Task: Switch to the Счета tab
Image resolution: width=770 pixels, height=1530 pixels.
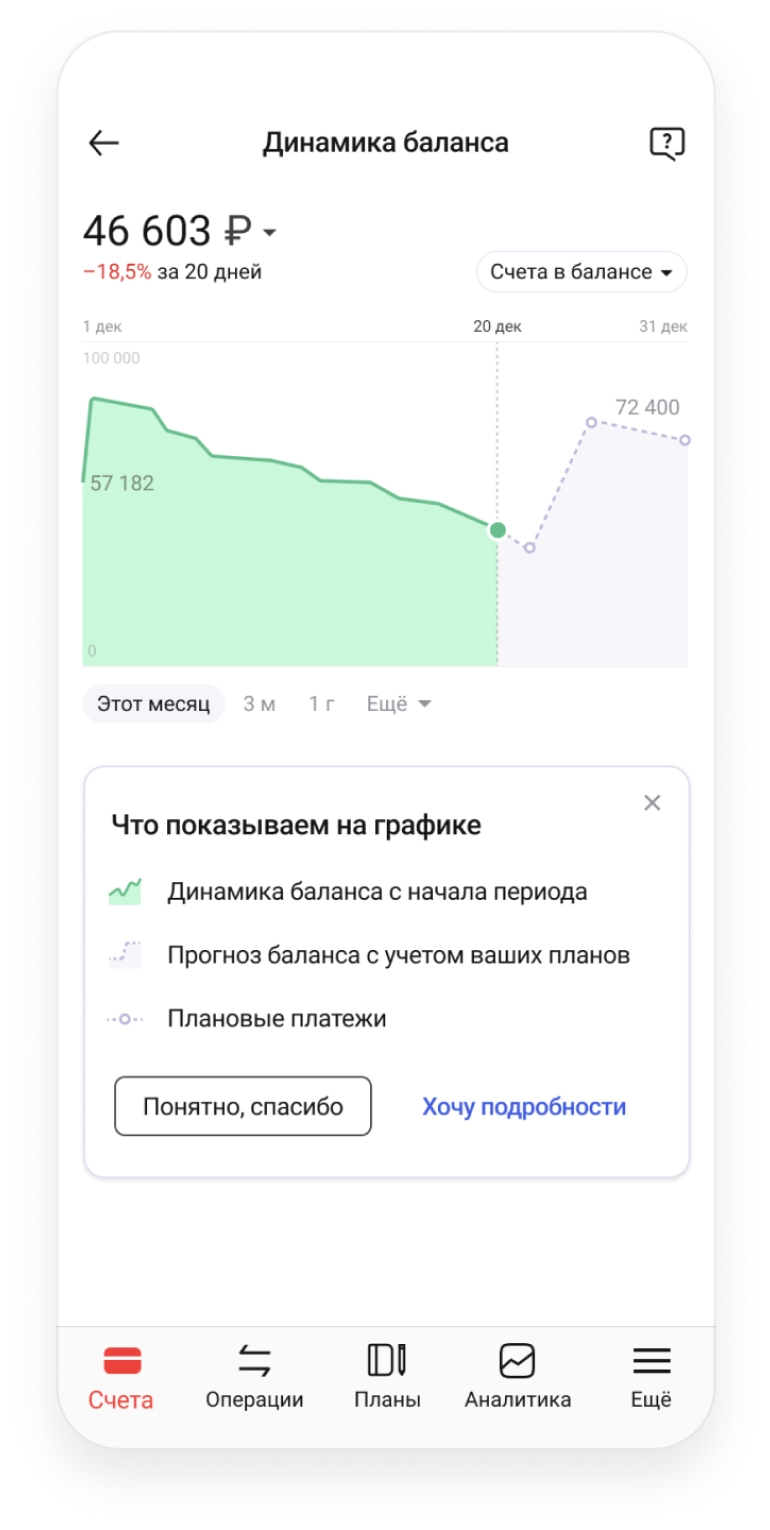Action: (121, 1377)
